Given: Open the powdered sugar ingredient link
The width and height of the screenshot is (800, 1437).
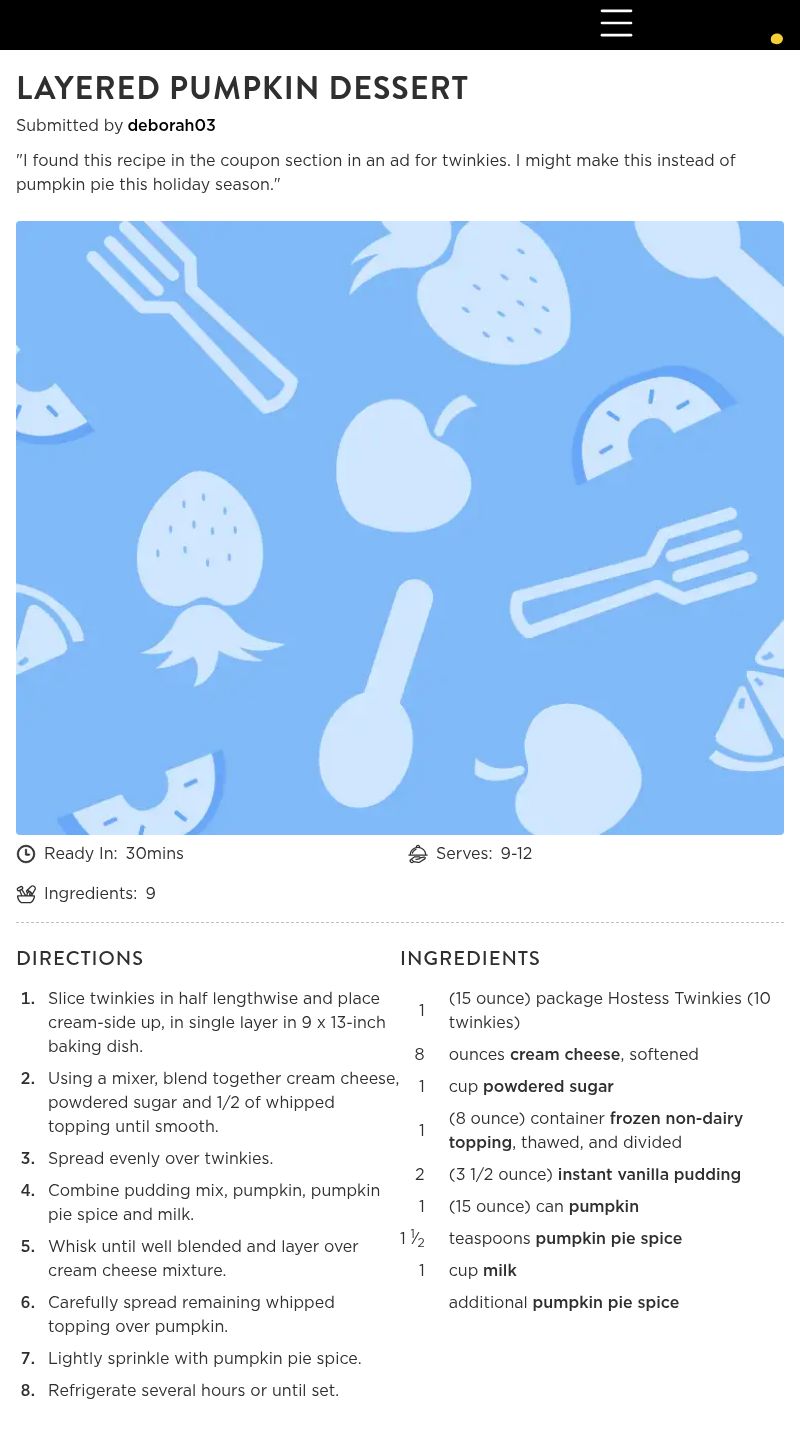Looking at the screenshot, I should (x=548, y=1087).
